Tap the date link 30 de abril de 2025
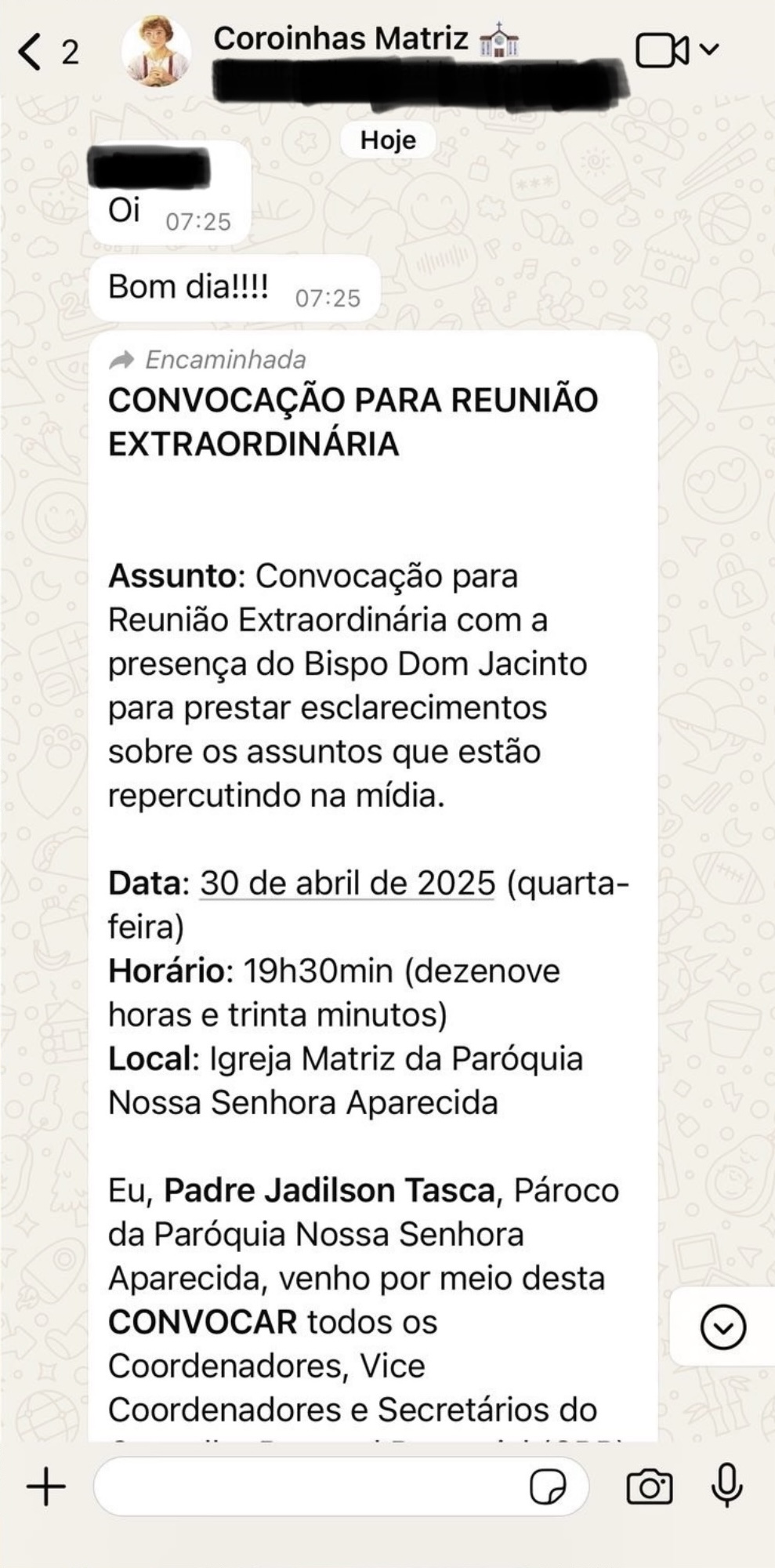The width and height of the screenshot is (775, 1568). [x=347, y=884]
